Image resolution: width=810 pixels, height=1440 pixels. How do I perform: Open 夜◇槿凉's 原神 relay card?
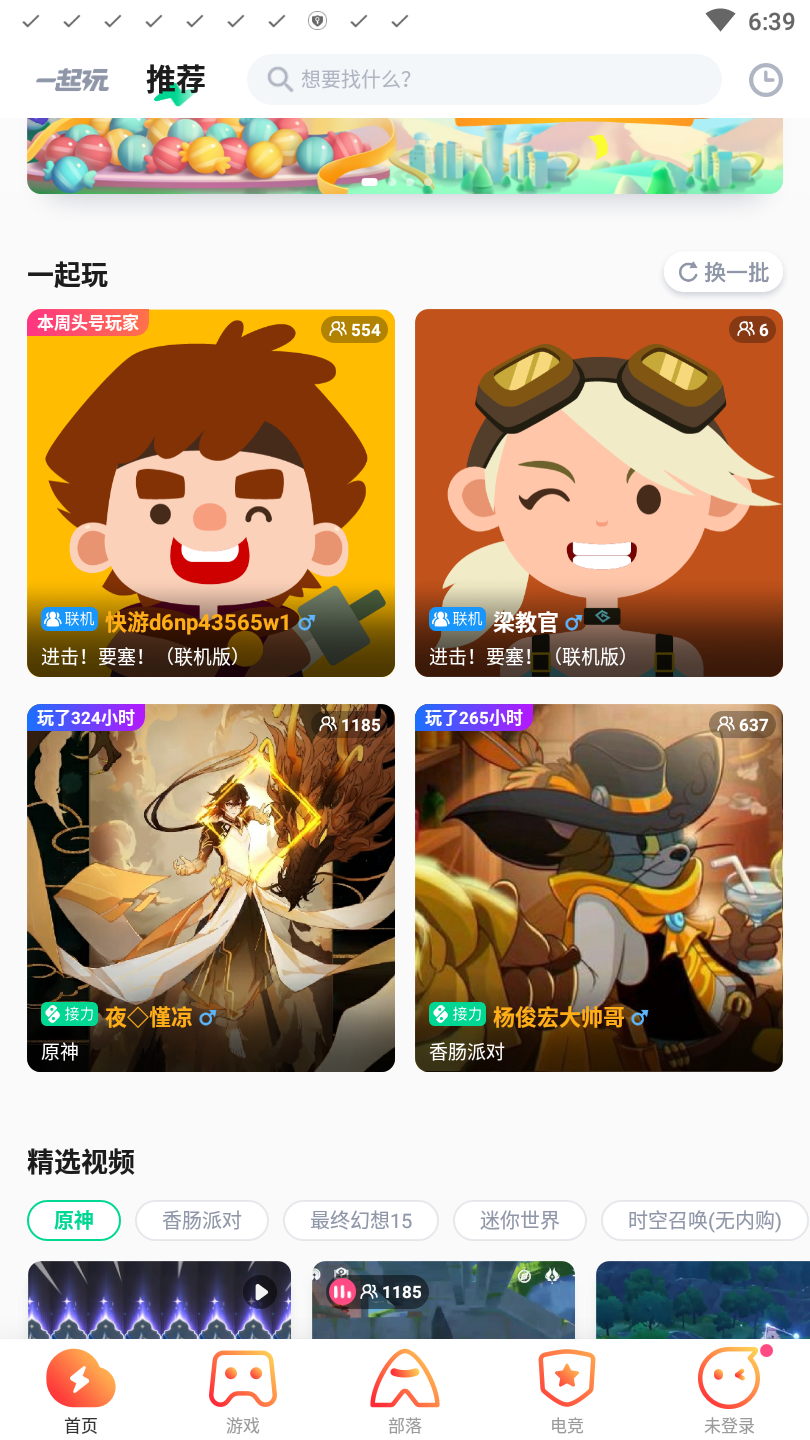[211, 888]
